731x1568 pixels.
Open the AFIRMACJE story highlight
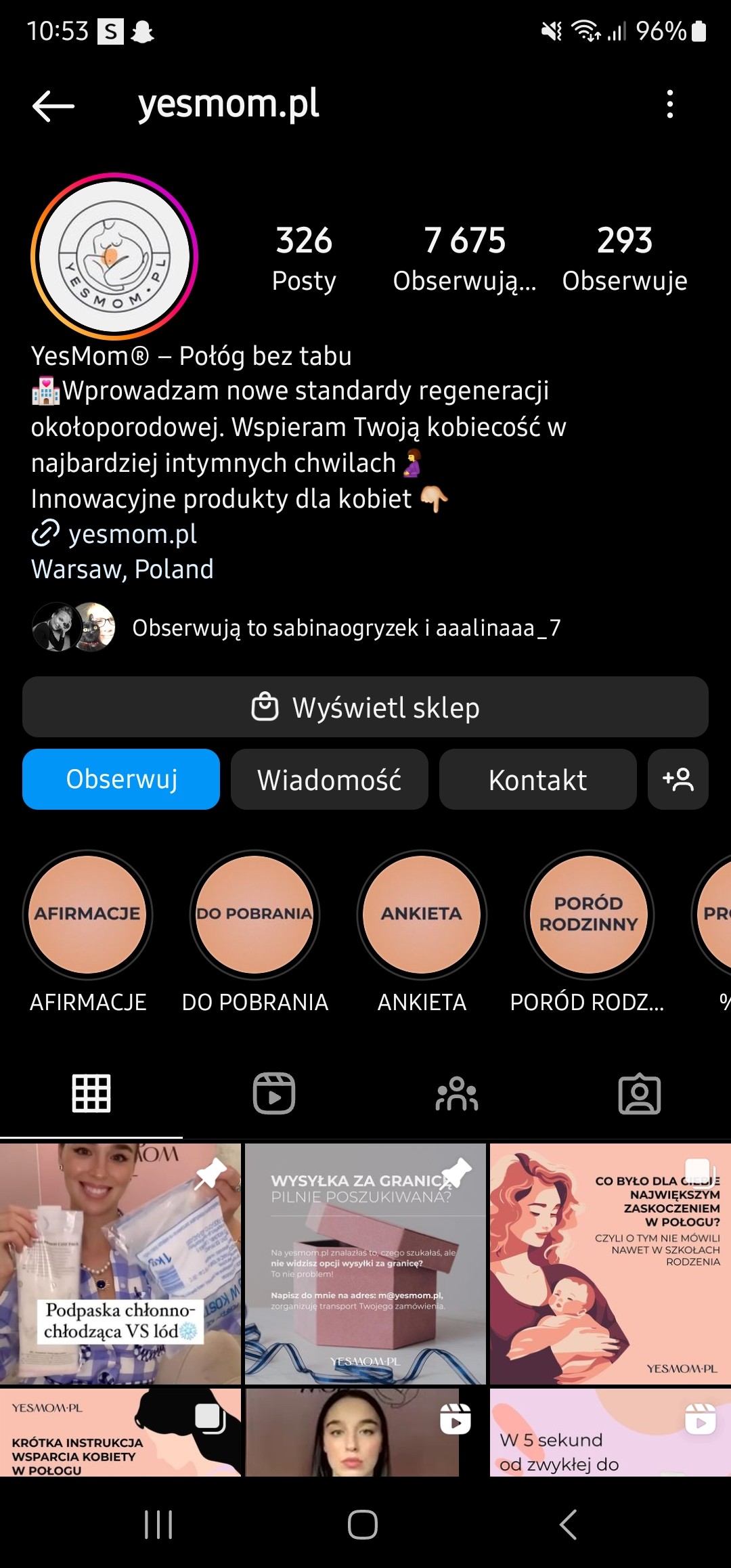coord(88,915)
